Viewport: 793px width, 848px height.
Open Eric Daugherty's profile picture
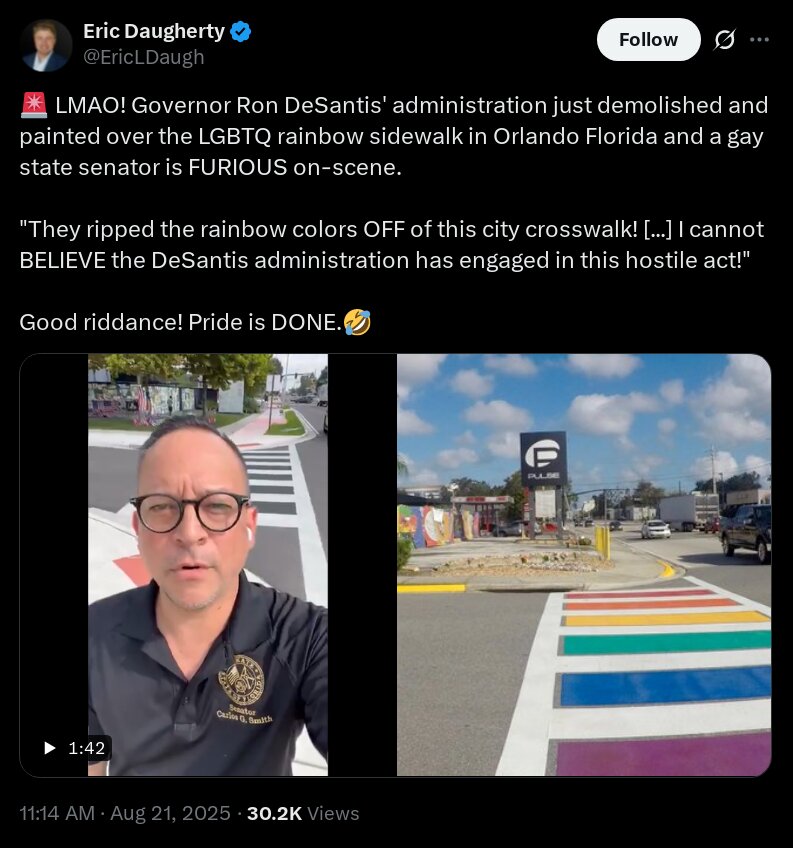[46, 45]
